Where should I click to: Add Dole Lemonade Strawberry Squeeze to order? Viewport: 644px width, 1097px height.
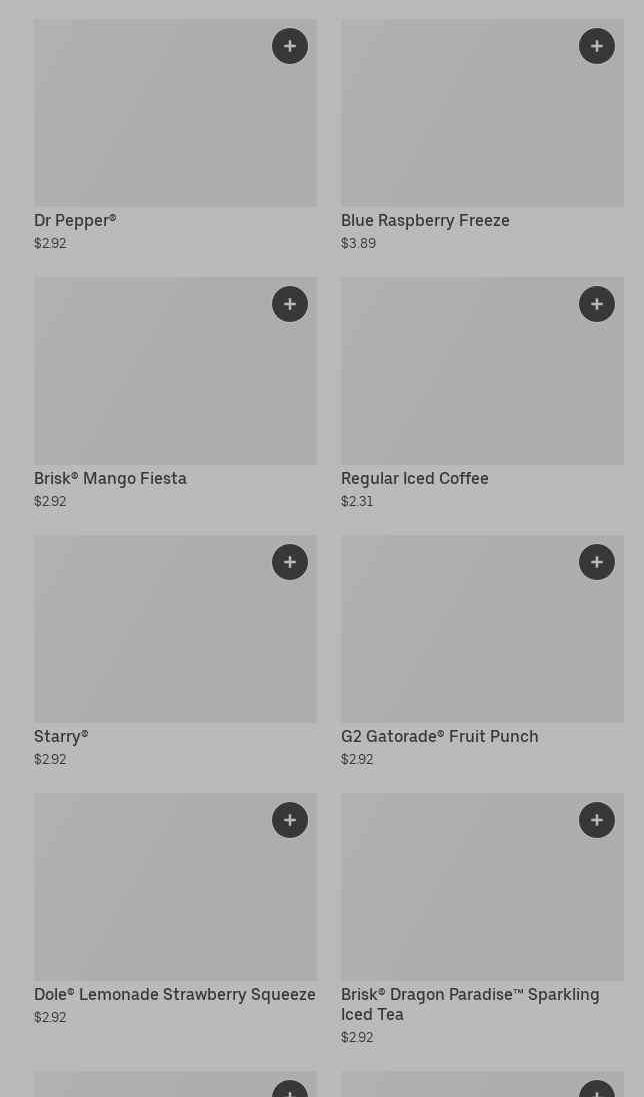pos(290,820)
